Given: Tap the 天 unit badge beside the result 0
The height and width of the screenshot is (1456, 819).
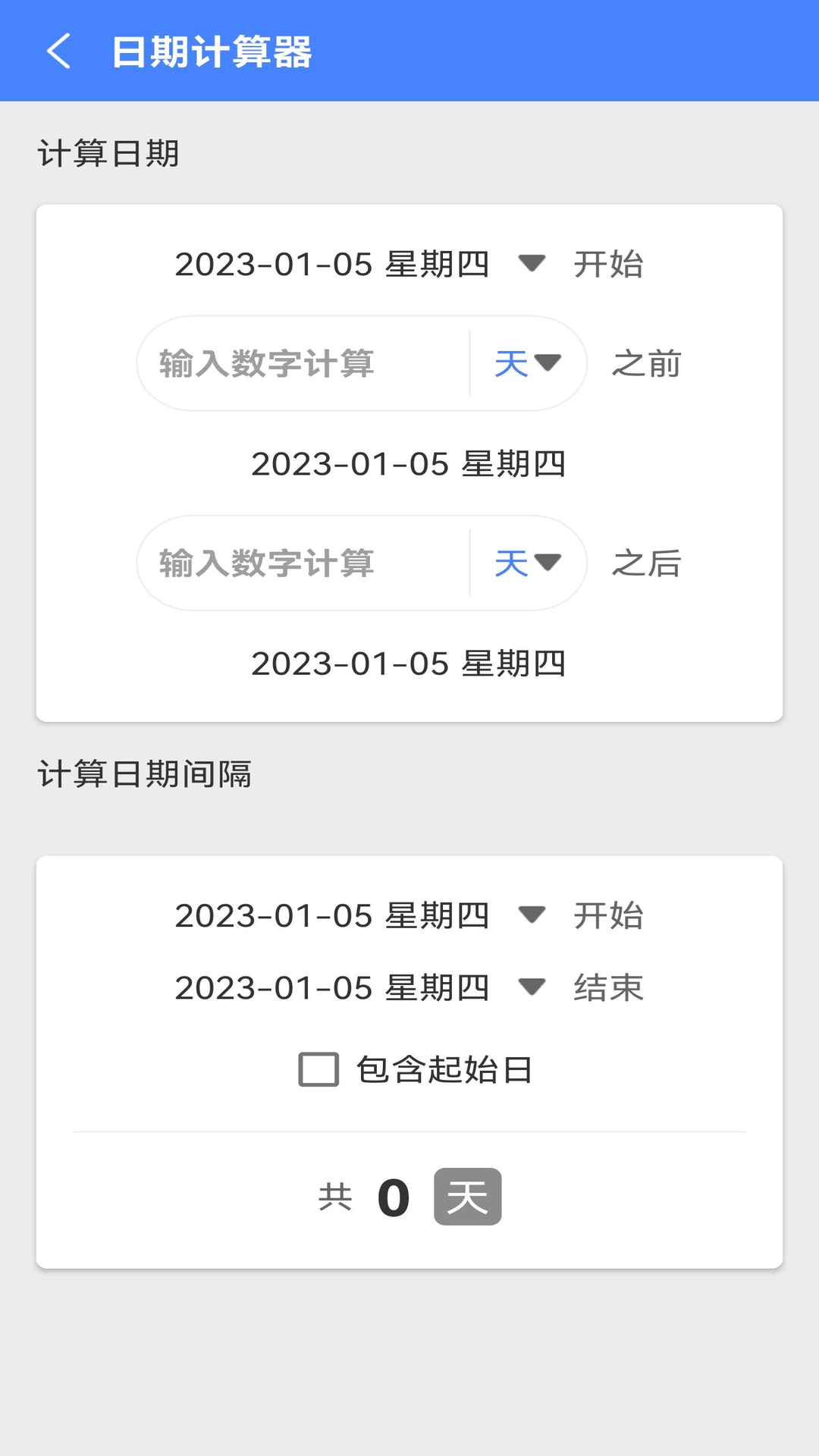Looking at the screenshot, I should pyautogui.click(x=467, y=1197).
